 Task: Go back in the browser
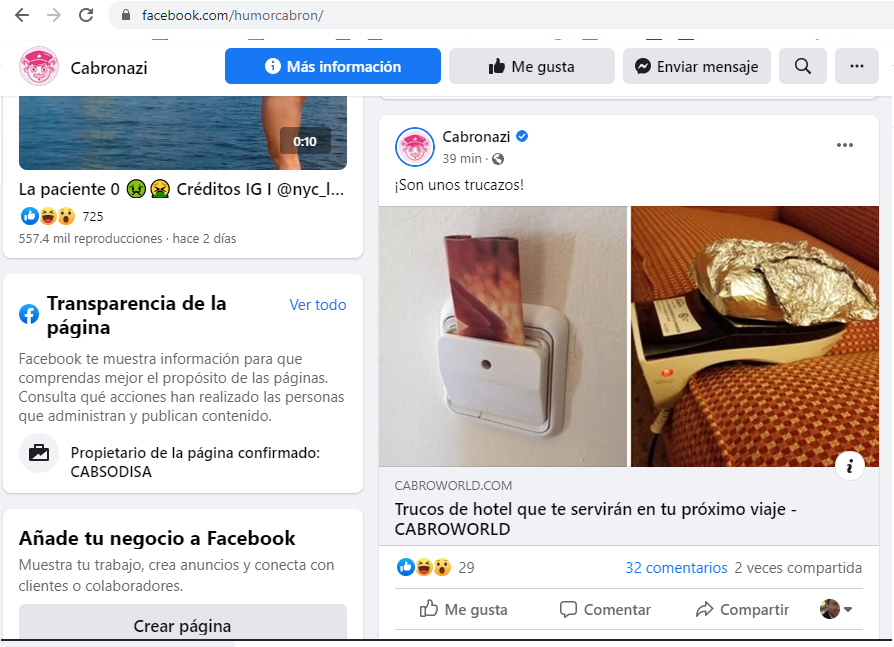pos(21,15)
